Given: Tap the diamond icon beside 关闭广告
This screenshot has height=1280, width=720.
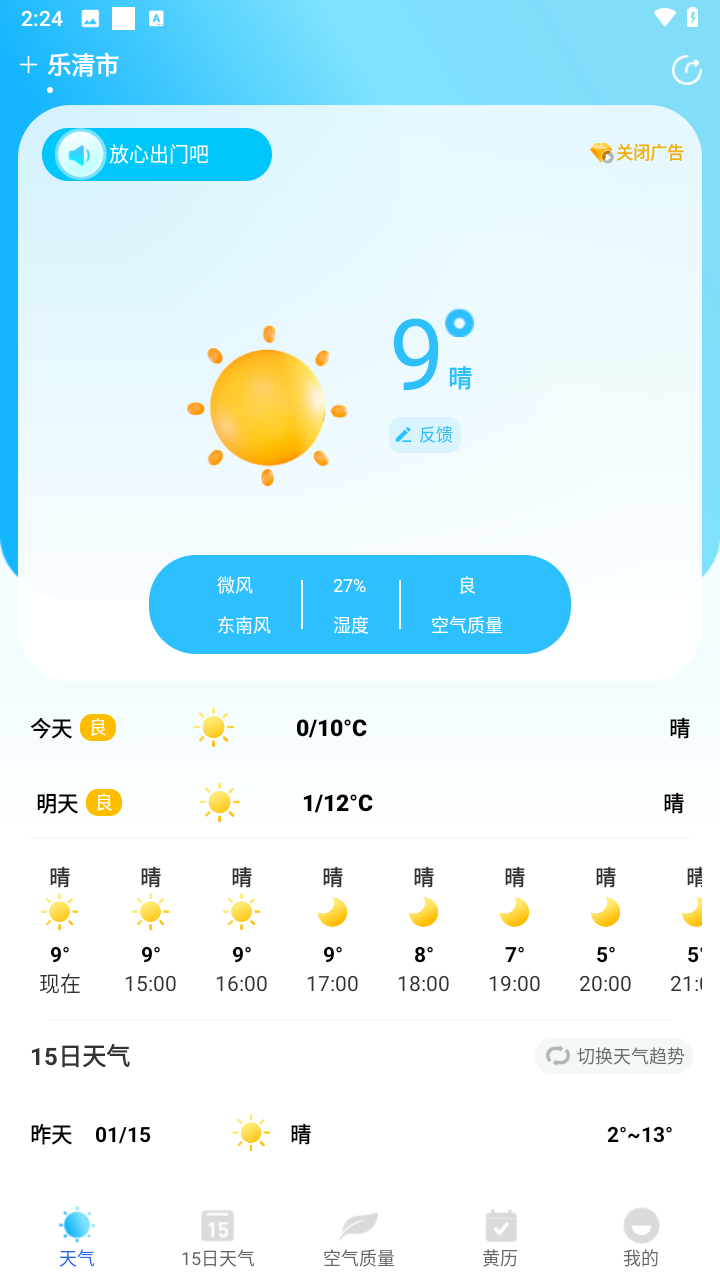Looking at the screenshot, I should click(x=600, y=153).
